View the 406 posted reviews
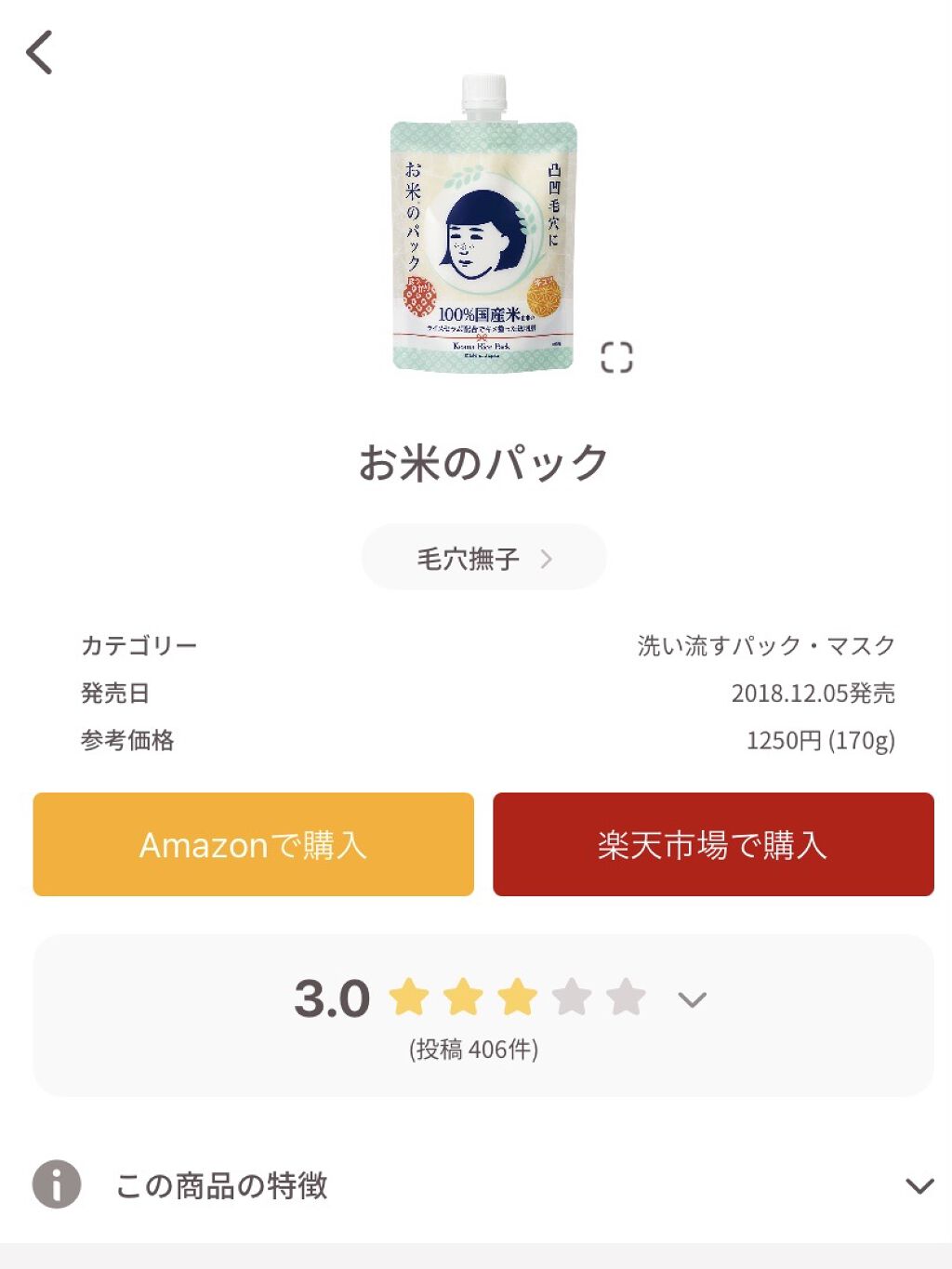Screen dimensions: 952x1269 (476, 1051)
